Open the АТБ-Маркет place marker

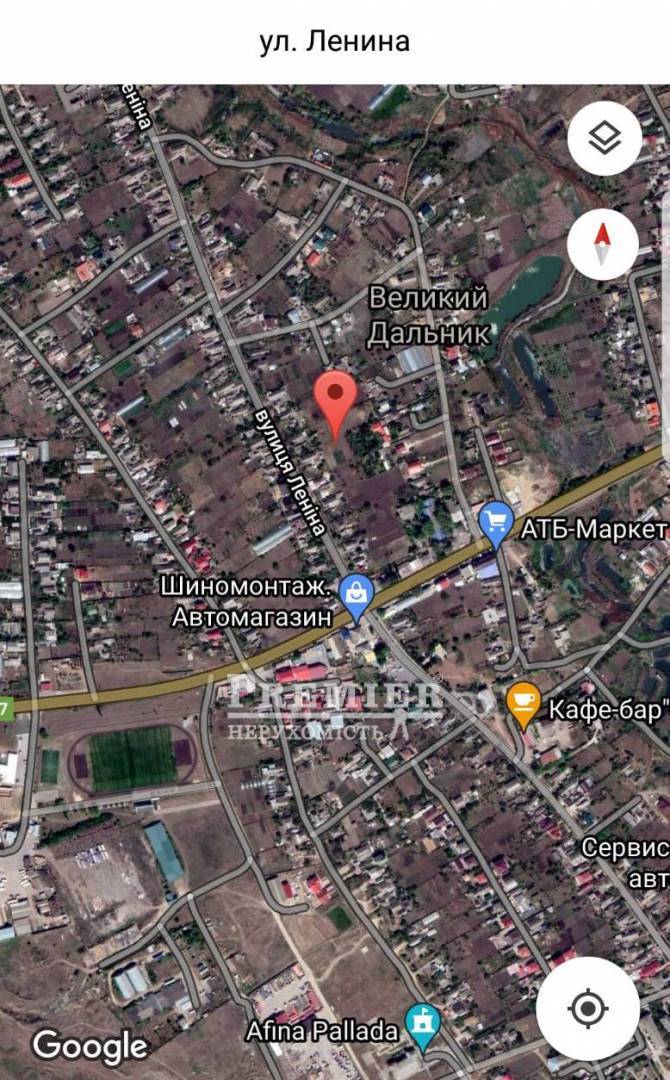pyautogui.click(x=497, y=523)
